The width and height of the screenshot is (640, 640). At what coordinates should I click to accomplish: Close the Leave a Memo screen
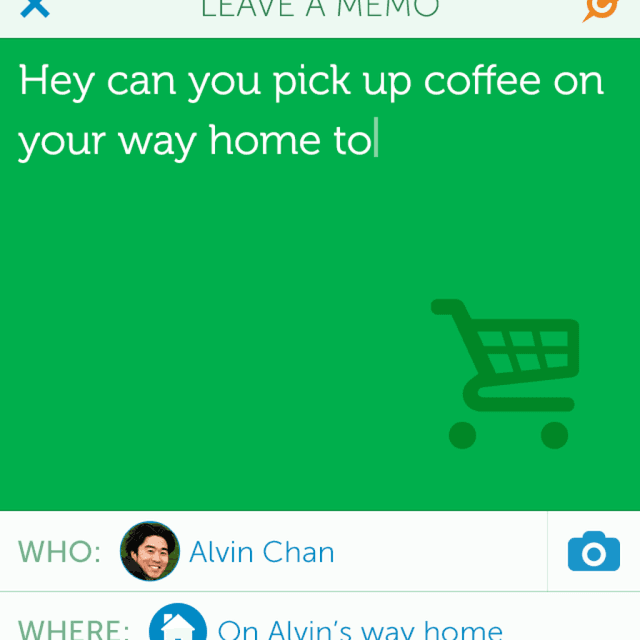(x=35, y=9)
